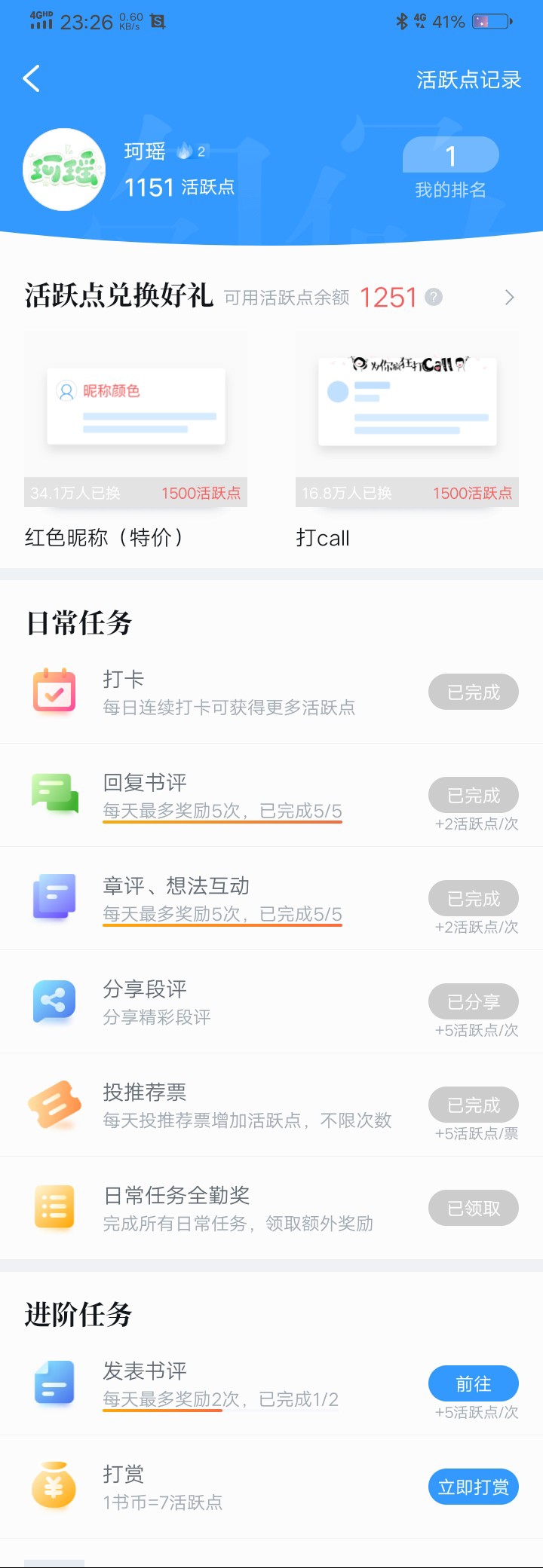Screen dimensions: 543x1568
Task: Tap 已完成 button for 回复书评
Action: (x=473, y=795)
